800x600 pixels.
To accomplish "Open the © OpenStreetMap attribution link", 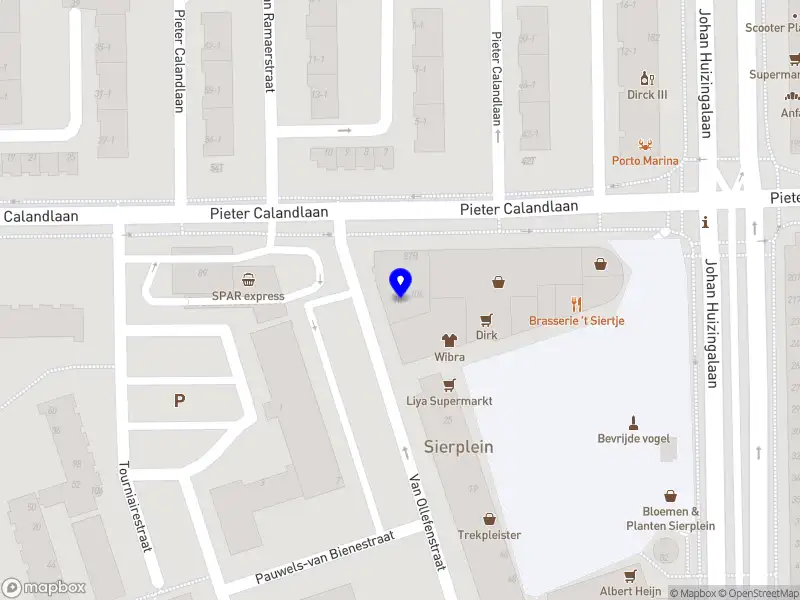I will (x=764, y=594).
